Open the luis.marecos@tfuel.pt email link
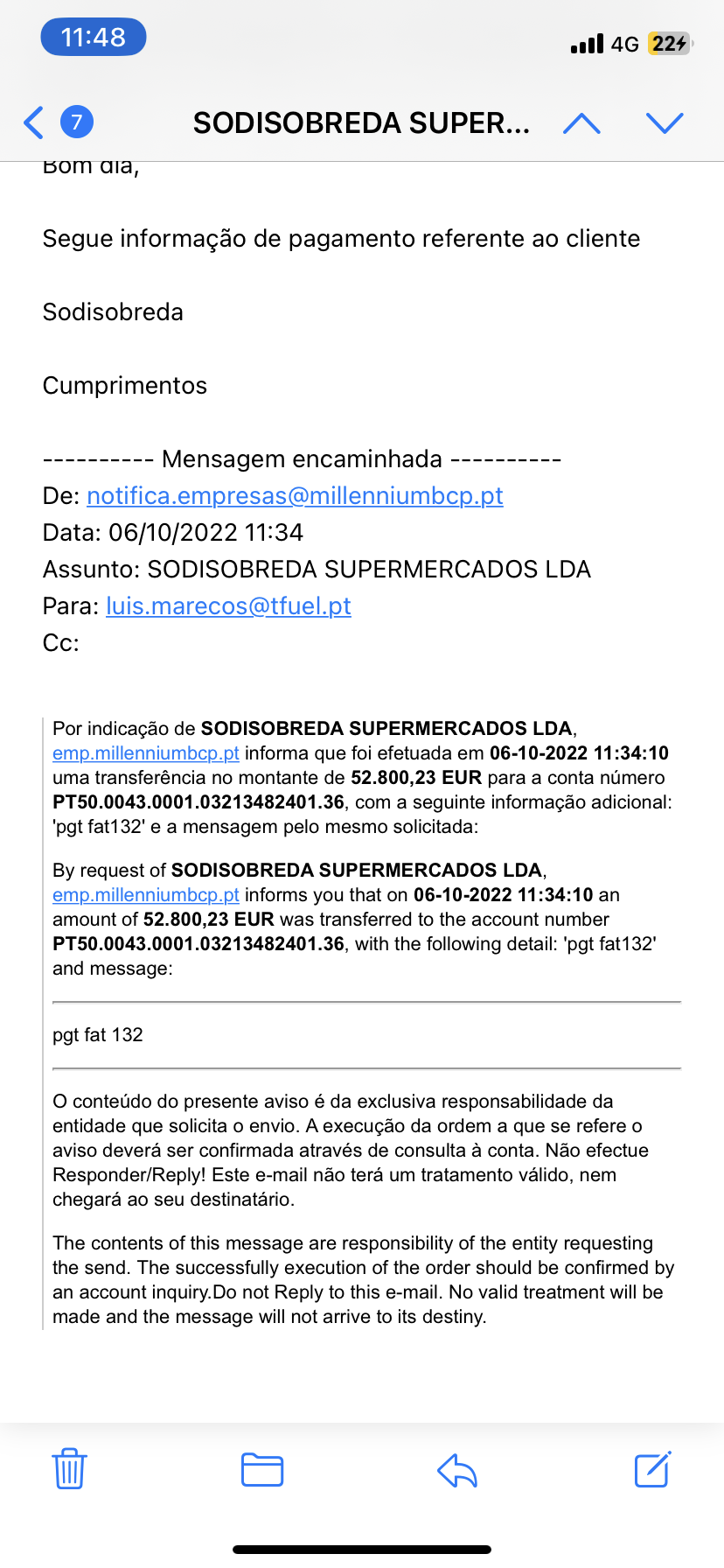 click(228, 605)
